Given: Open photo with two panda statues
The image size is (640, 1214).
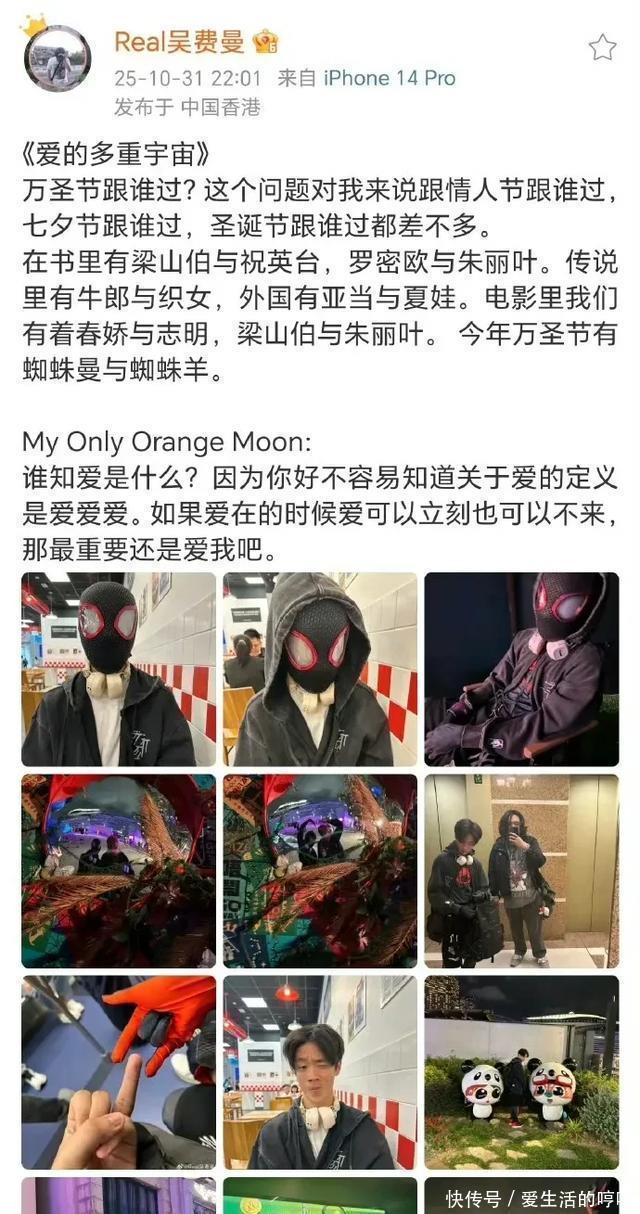Looking at the screenshot, I should coord(521,1072).
